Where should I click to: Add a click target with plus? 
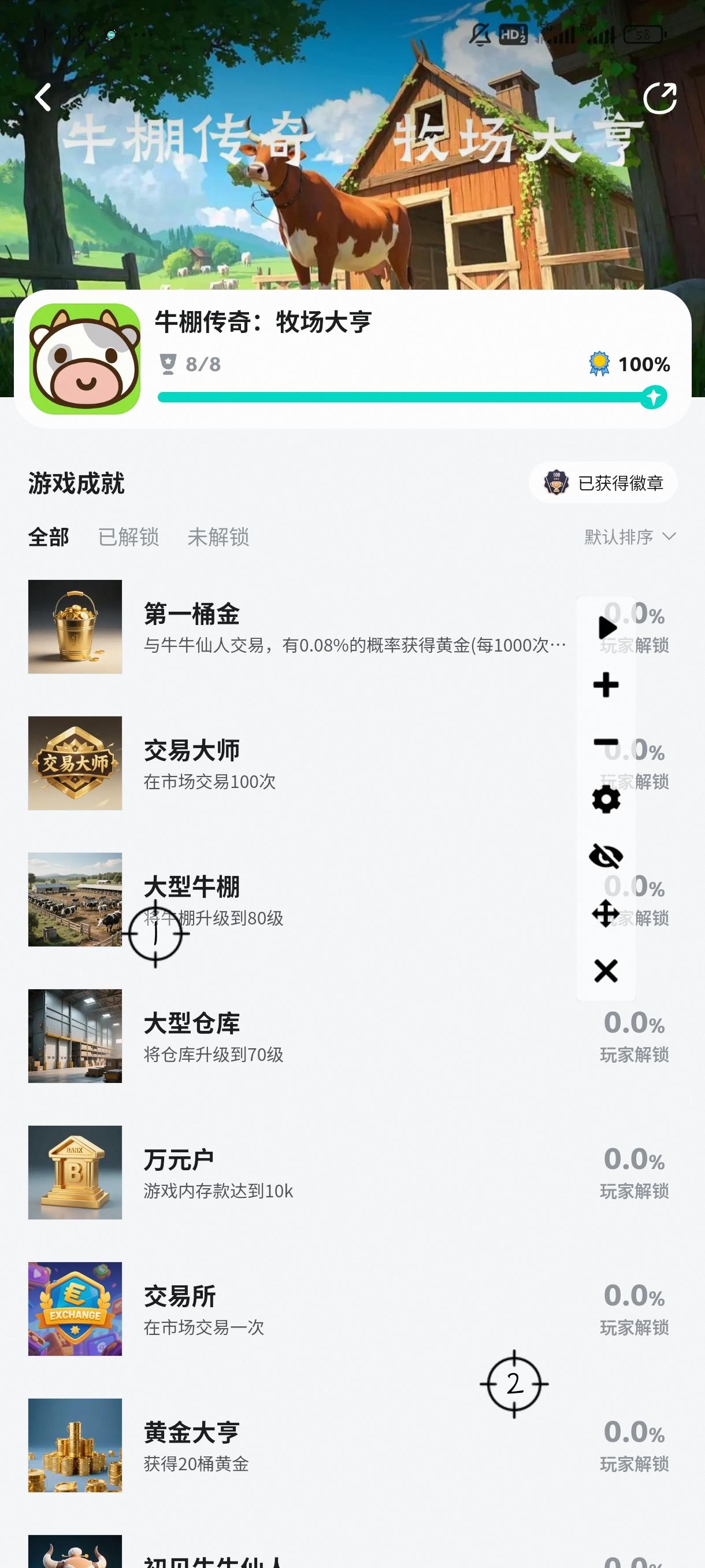[606, 685]
